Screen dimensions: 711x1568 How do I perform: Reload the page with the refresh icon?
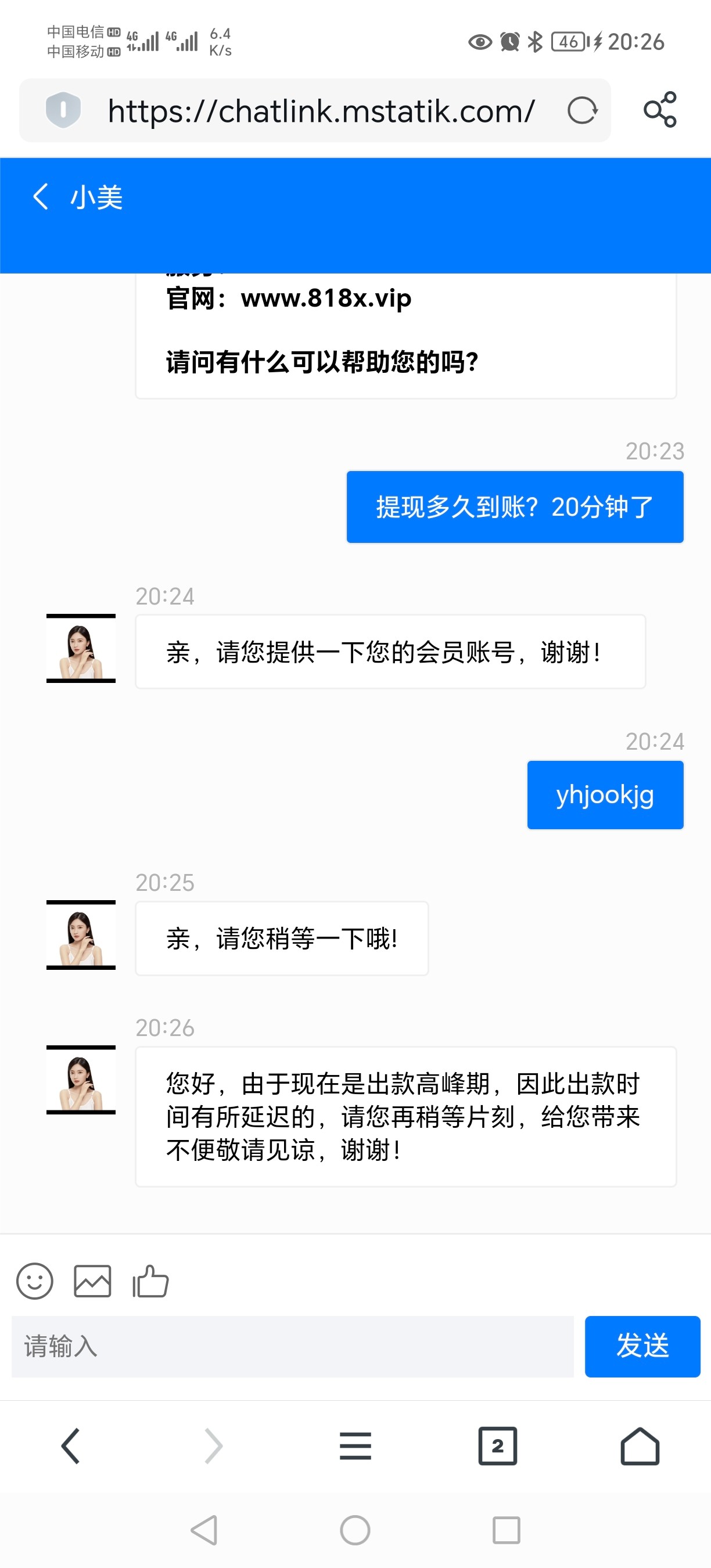(x=582, y=111)
